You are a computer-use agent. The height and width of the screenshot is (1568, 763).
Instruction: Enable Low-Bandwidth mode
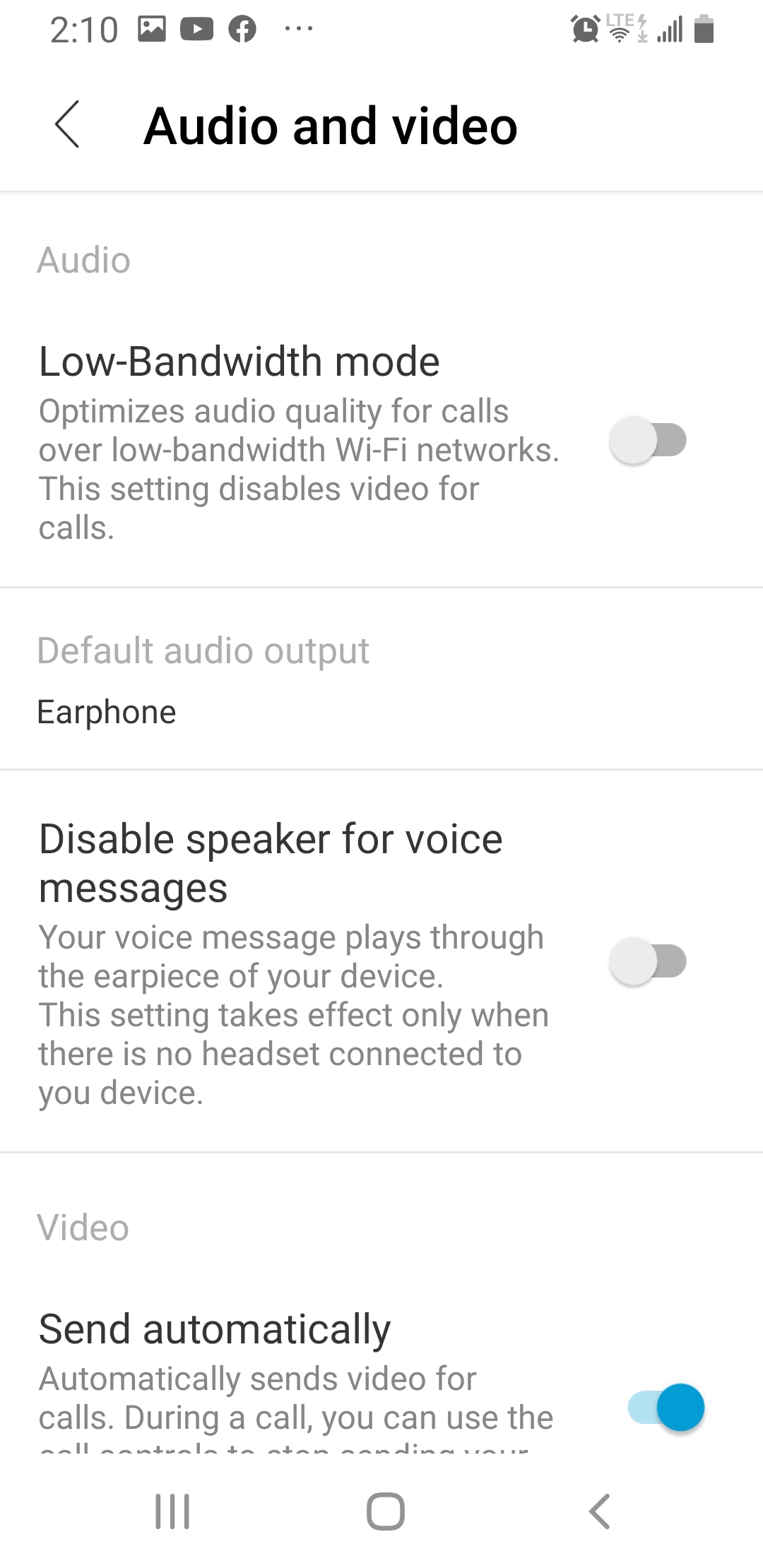point(648,441)
